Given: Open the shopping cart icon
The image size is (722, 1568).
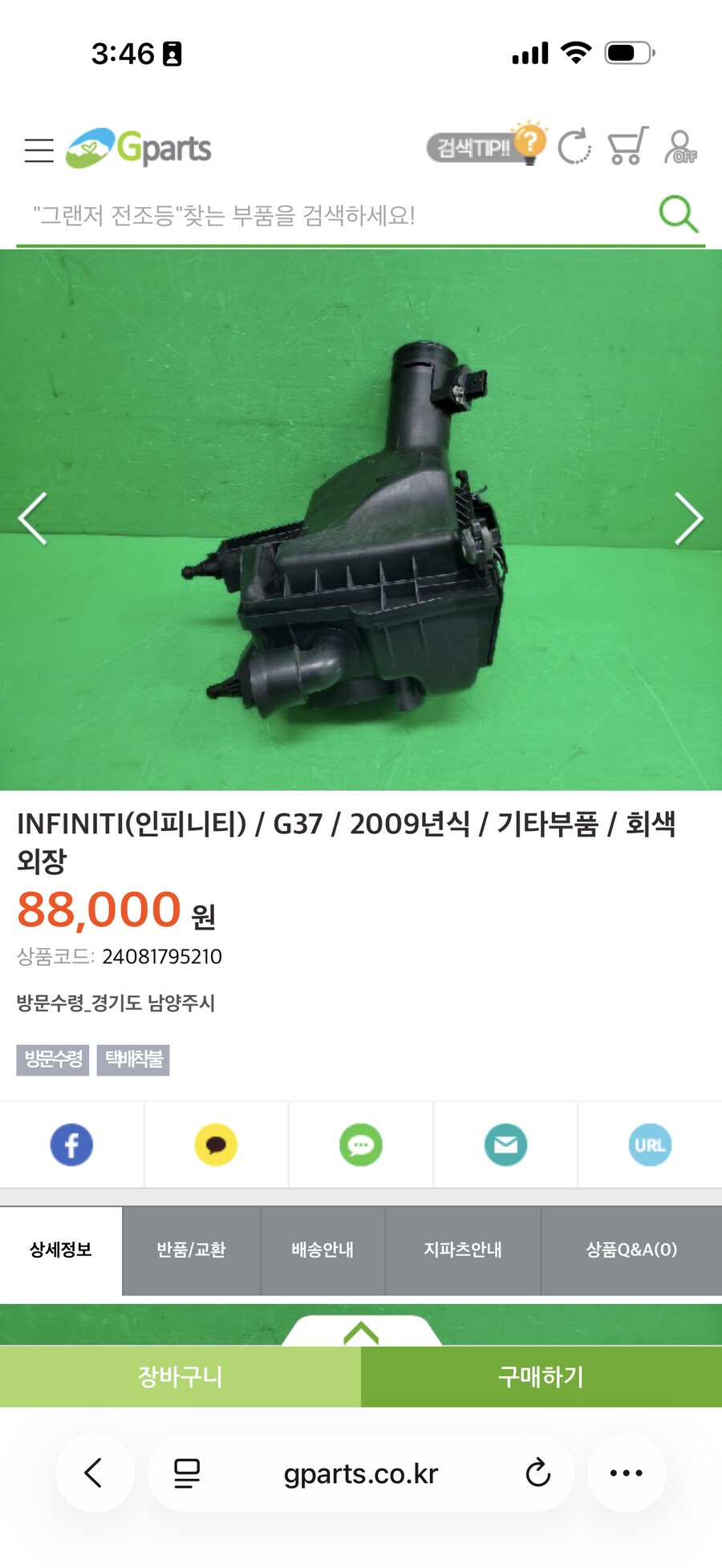Looking at the screenshot, I should [x=627, y=147].
